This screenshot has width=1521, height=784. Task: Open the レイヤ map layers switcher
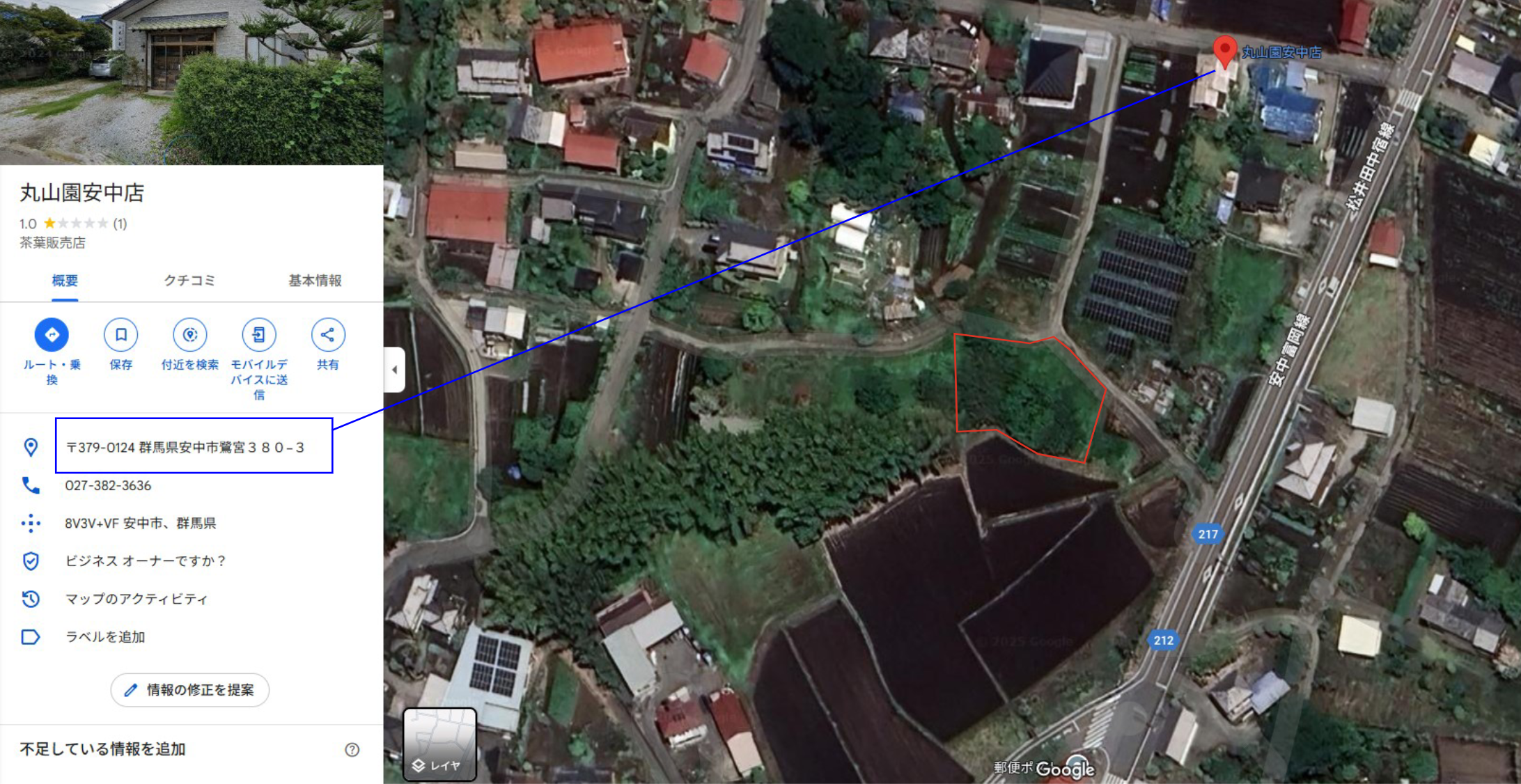(x=439, y=744)
